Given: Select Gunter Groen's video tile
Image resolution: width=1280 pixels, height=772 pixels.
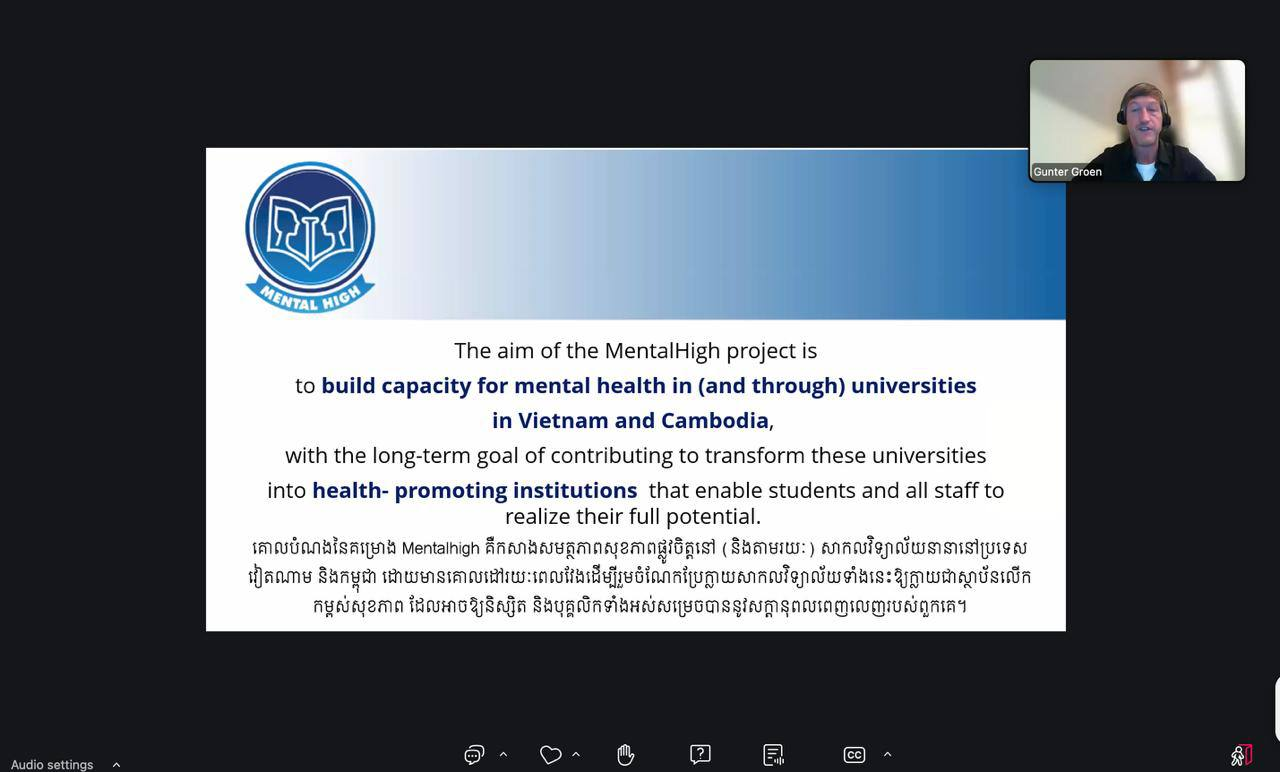Looking at the screenshot, I should (1137, 120).
